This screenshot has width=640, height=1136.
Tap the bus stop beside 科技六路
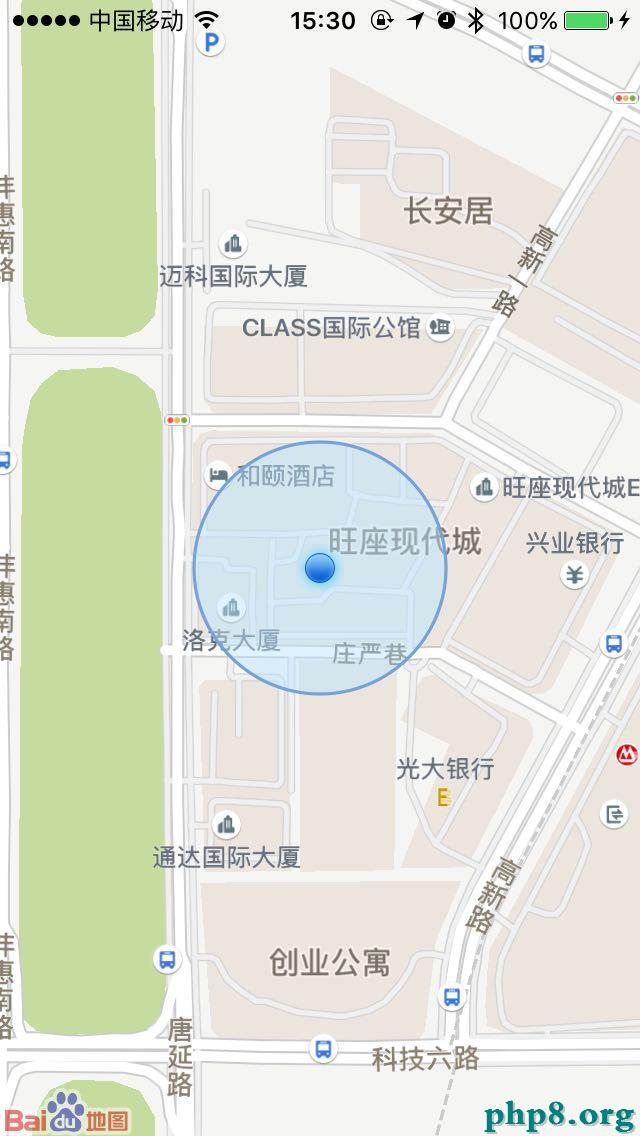pyautogui.click(x=323, y=1049)
